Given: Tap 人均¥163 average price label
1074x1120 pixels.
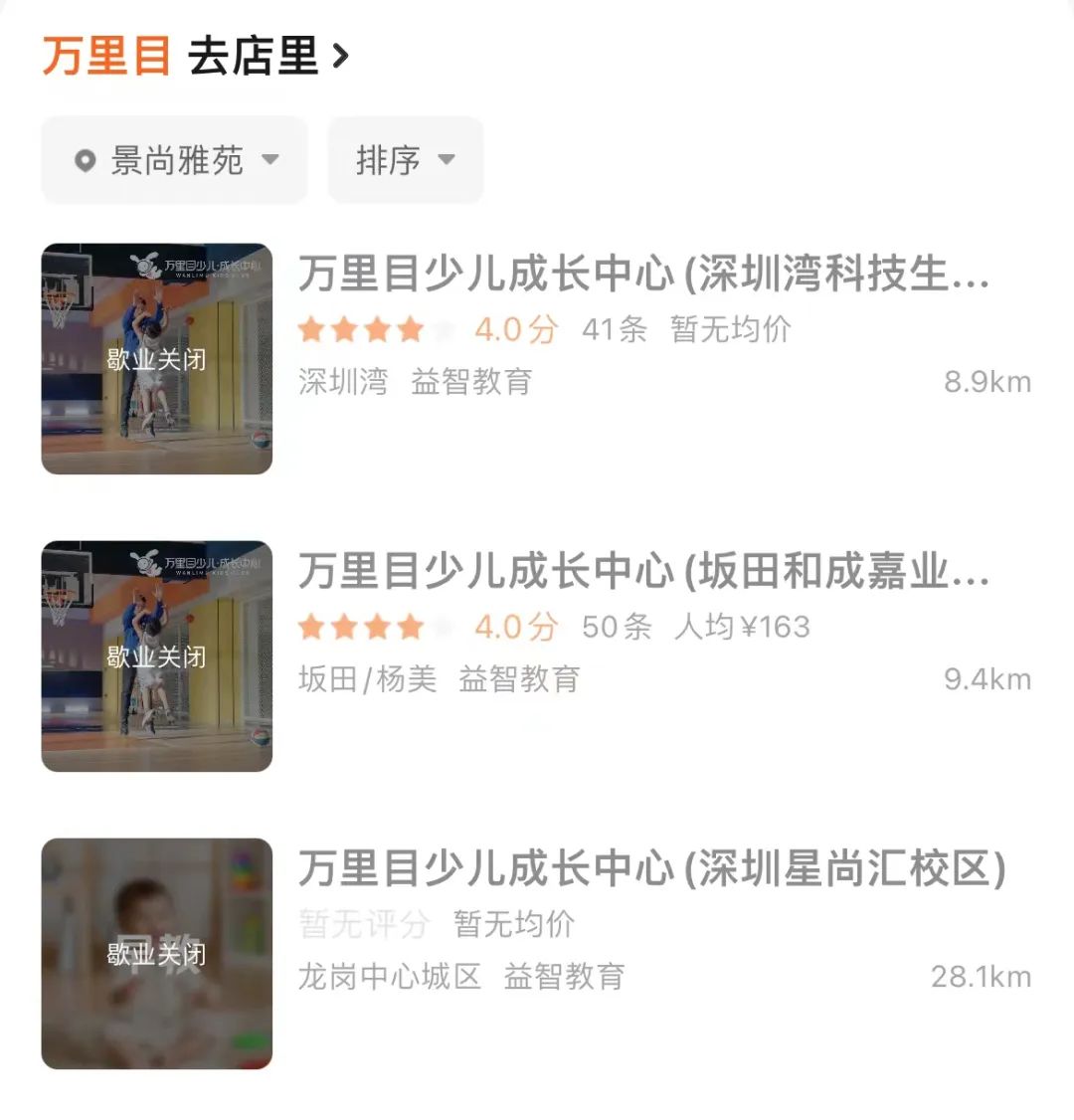Looking at the screenshot, I should tap(745, 627).
